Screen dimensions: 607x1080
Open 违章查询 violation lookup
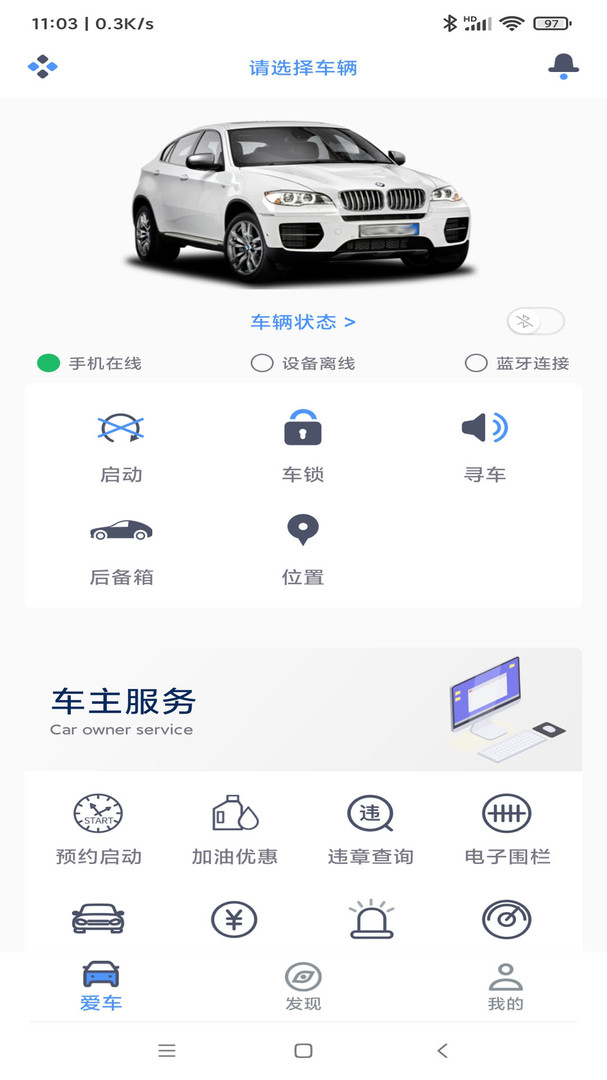[370, 830]
